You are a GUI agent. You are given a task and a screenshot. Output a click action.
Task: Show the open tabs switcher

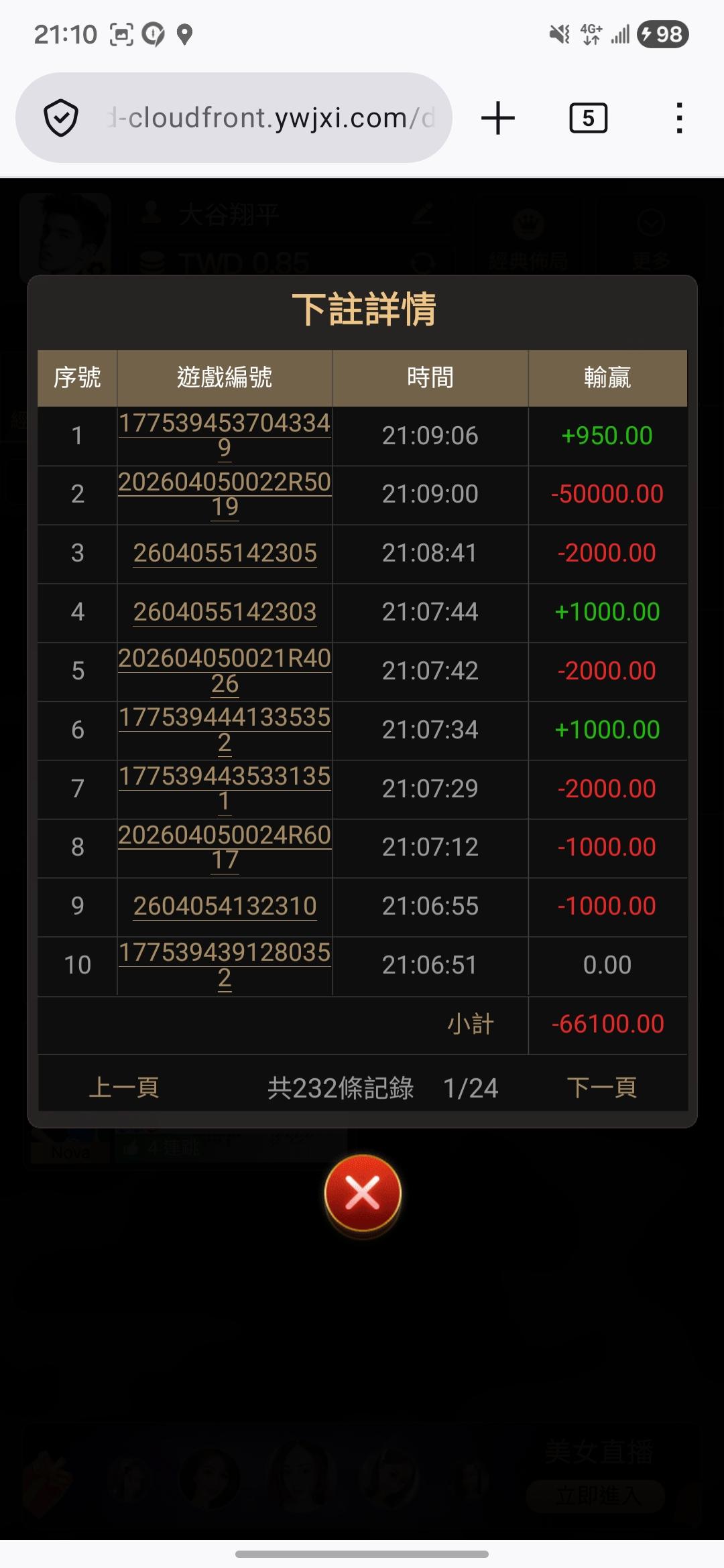(x=588, y=118)
